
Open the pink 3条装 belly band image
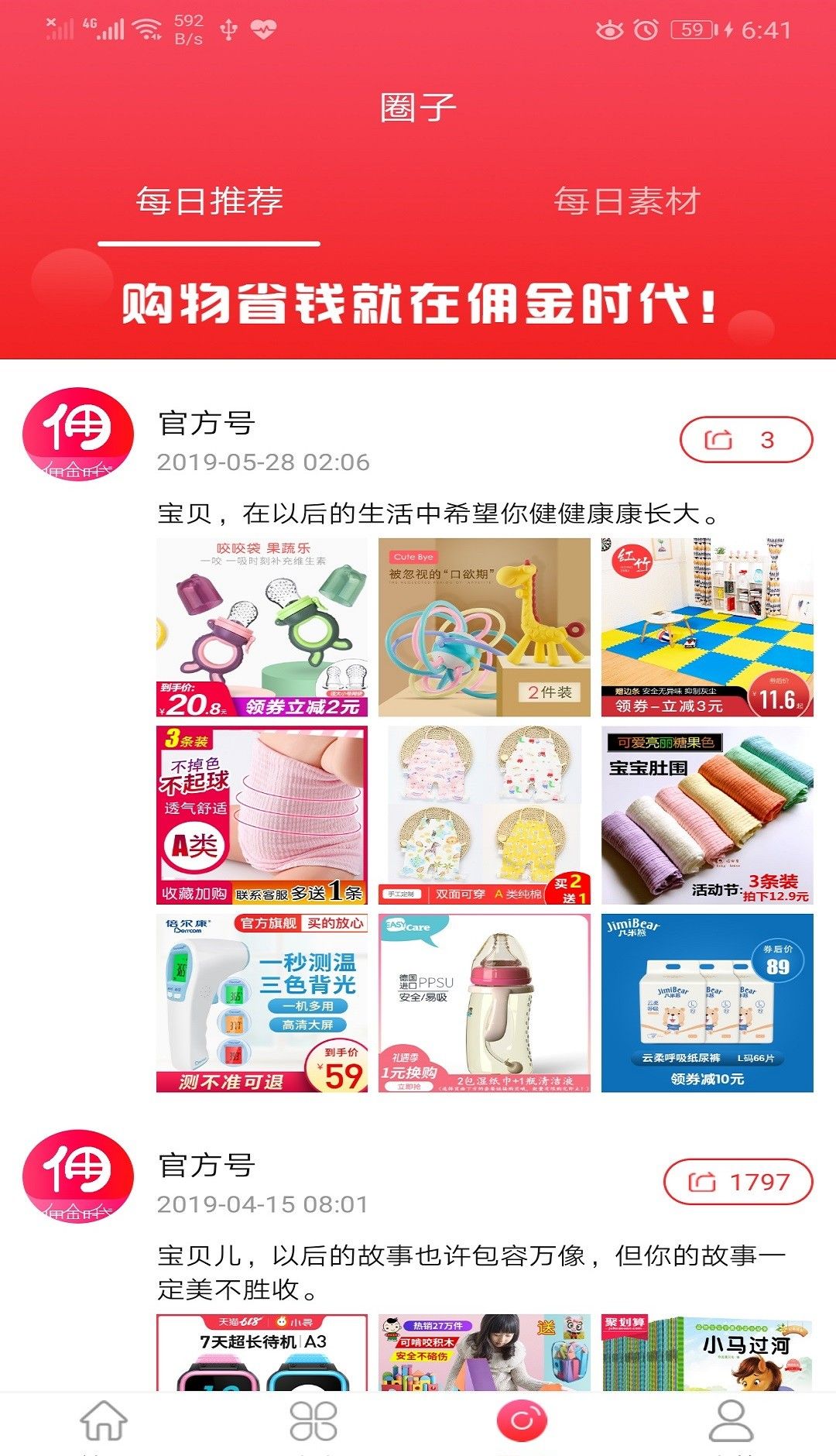(x=262, y=815)
